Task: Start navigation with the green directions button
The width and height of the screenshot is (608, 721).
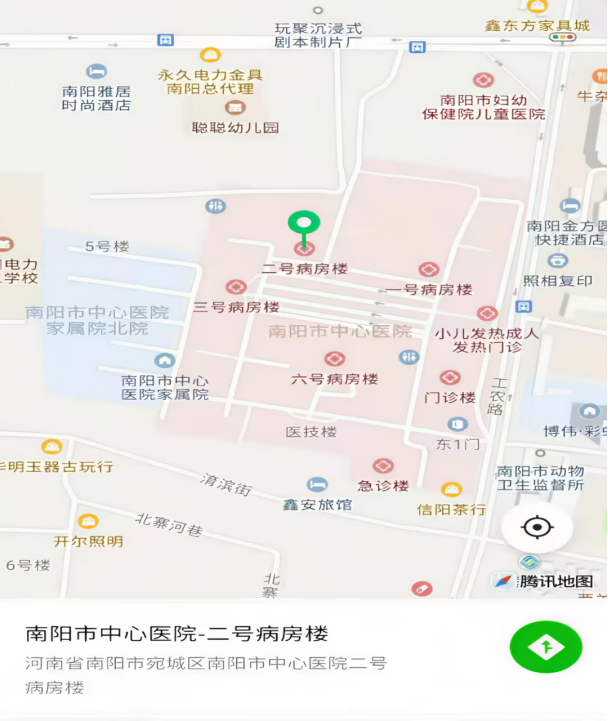Action: tap(545, 647)
